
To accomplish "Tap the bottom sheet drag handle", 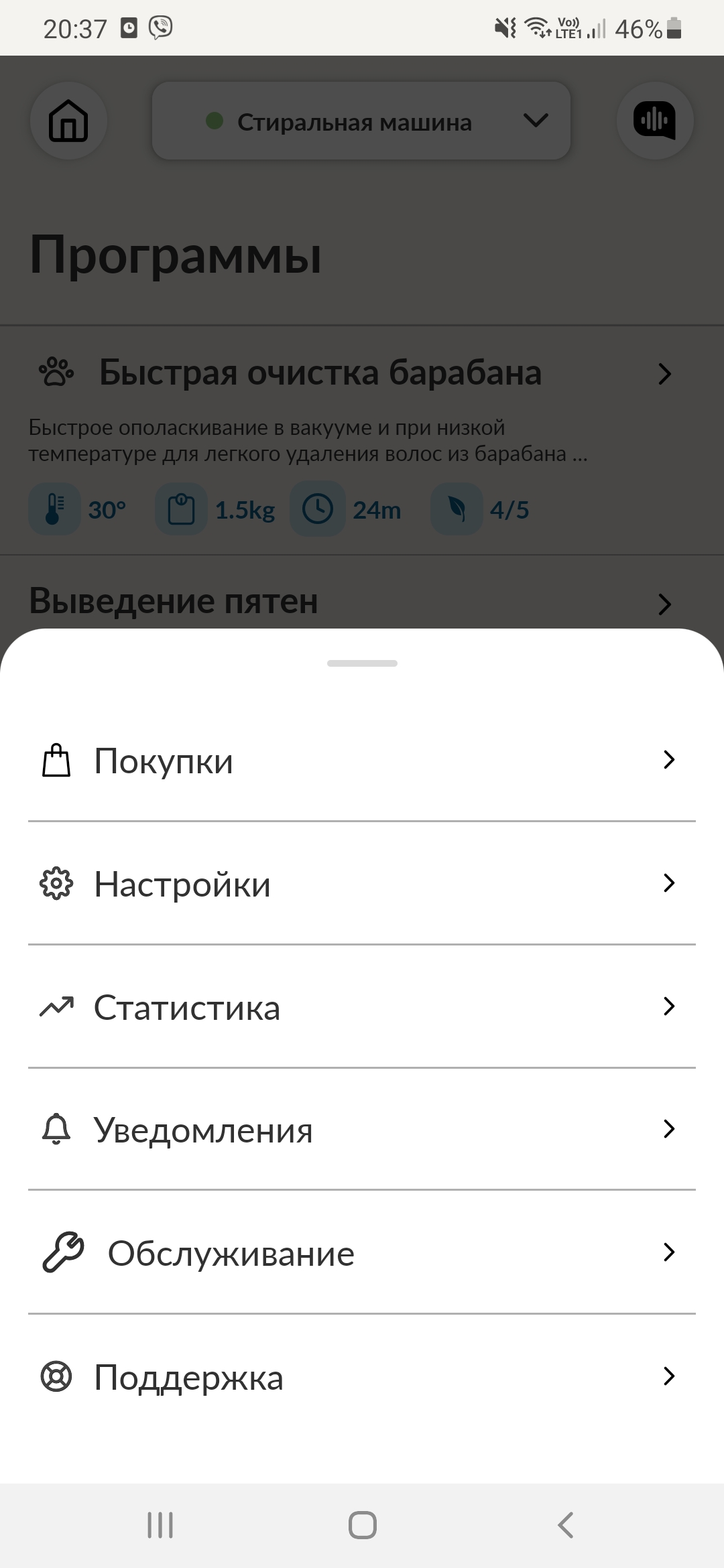I will pyautogui.click(x=362, y=663).
